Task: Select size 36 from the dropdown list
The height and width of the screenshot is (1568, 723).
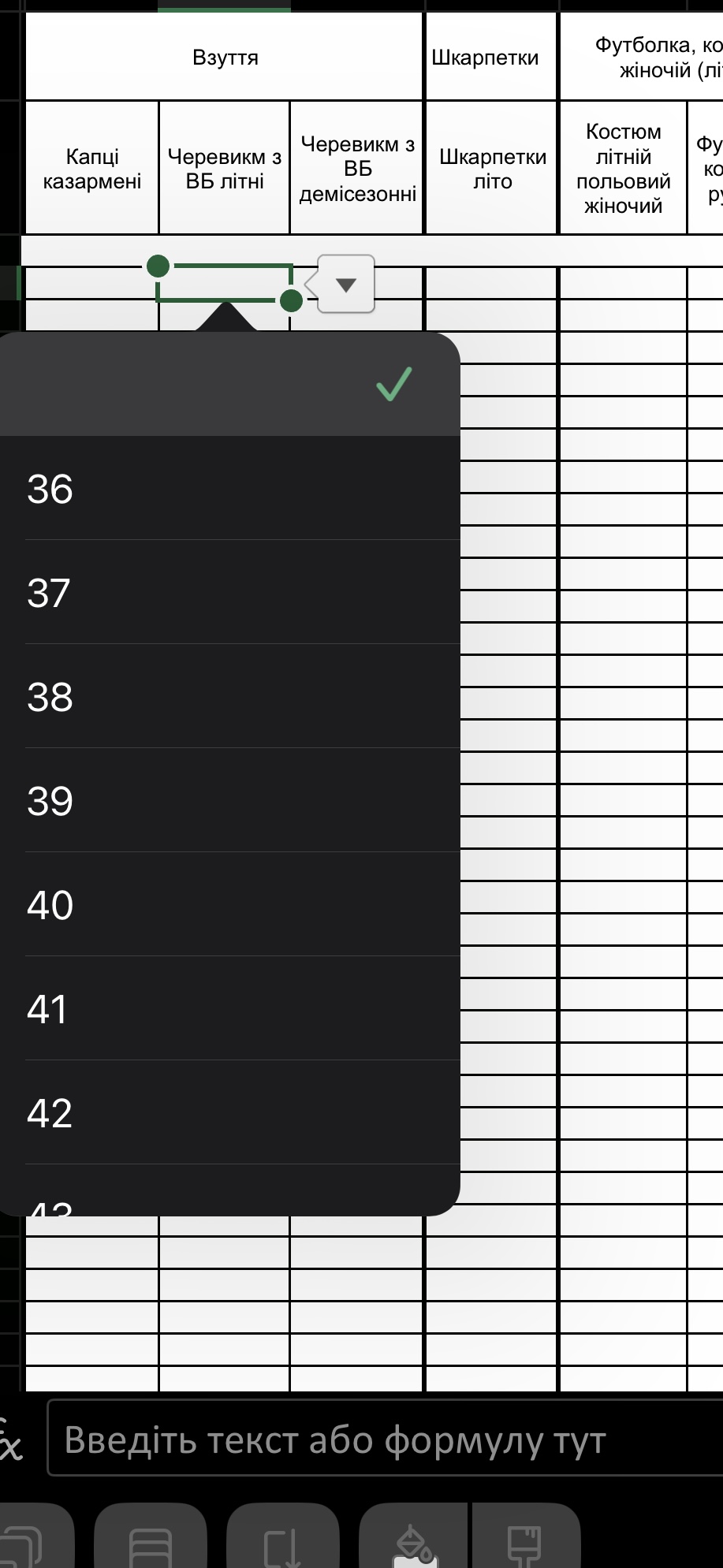Action: click(x=229, y=489)
